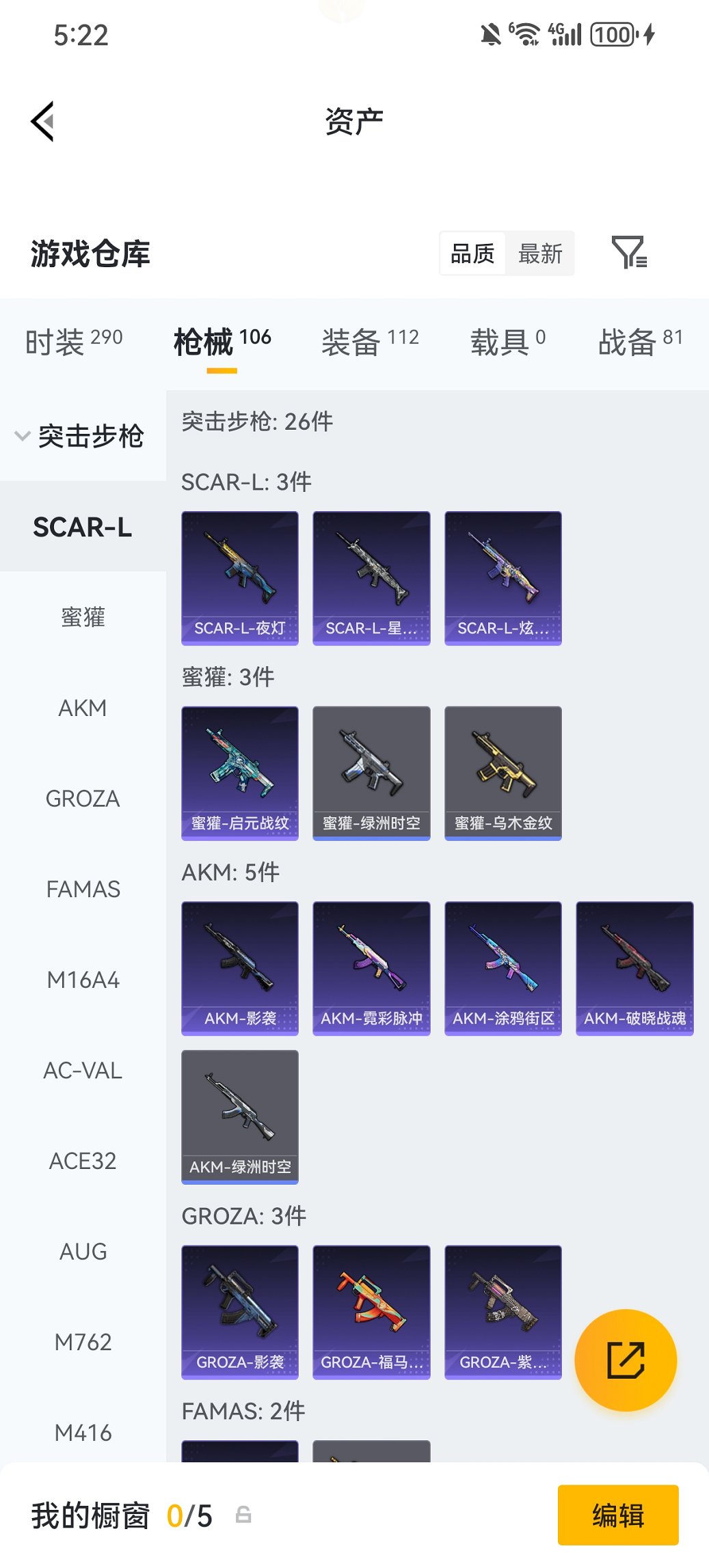Select AUG in the side list

tap(83, 1251)
